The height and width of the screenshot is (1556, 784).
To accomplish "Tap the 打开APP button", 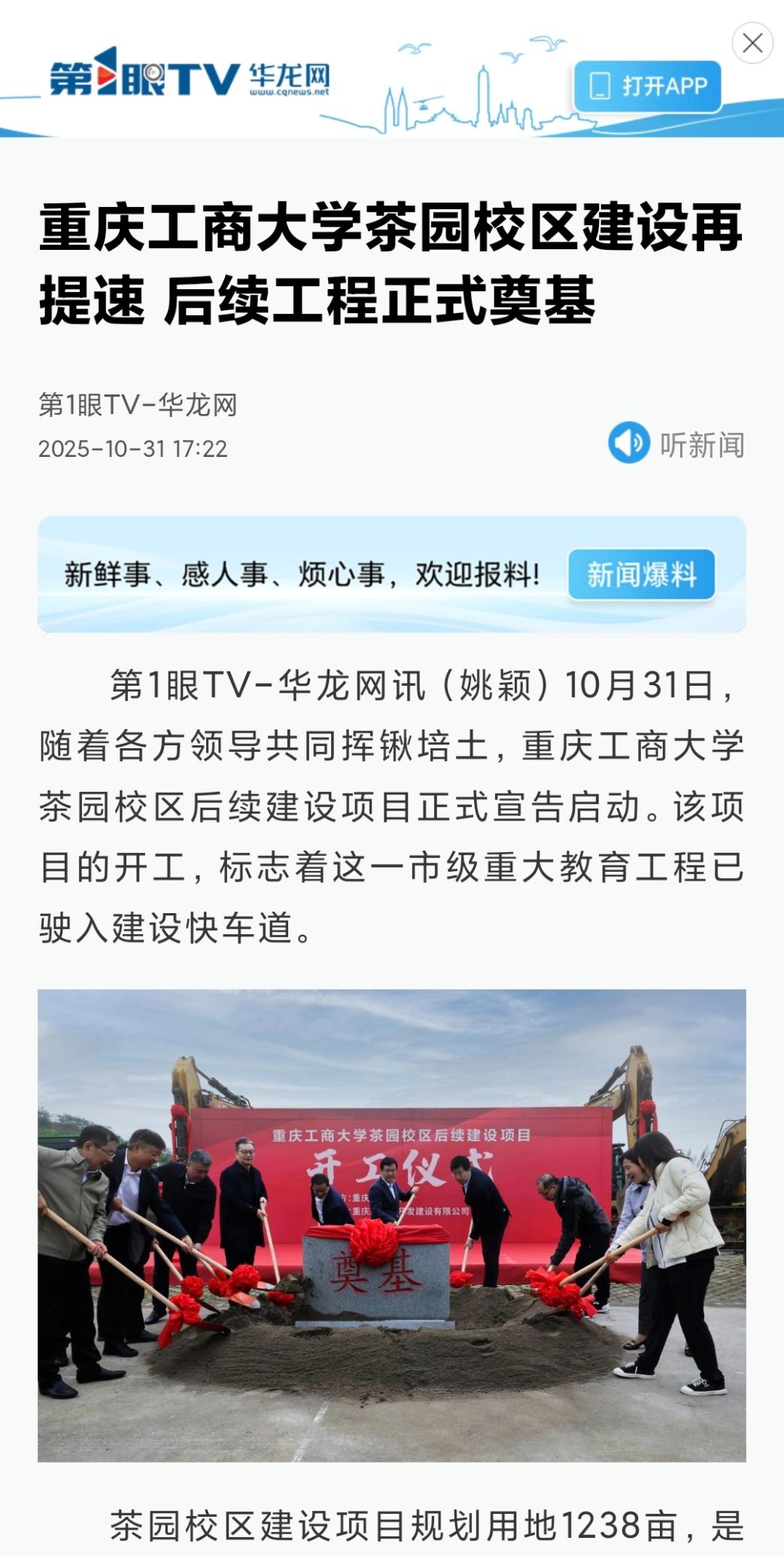I will tap(647, 87).
